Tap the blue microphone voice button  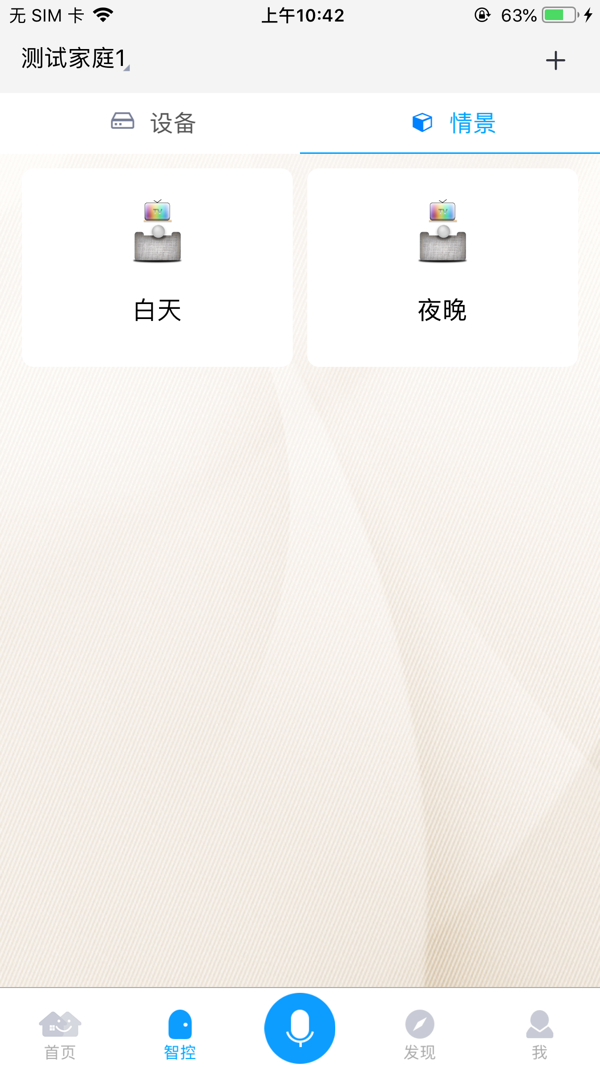pyautogui.click(x=299, y=1028)
